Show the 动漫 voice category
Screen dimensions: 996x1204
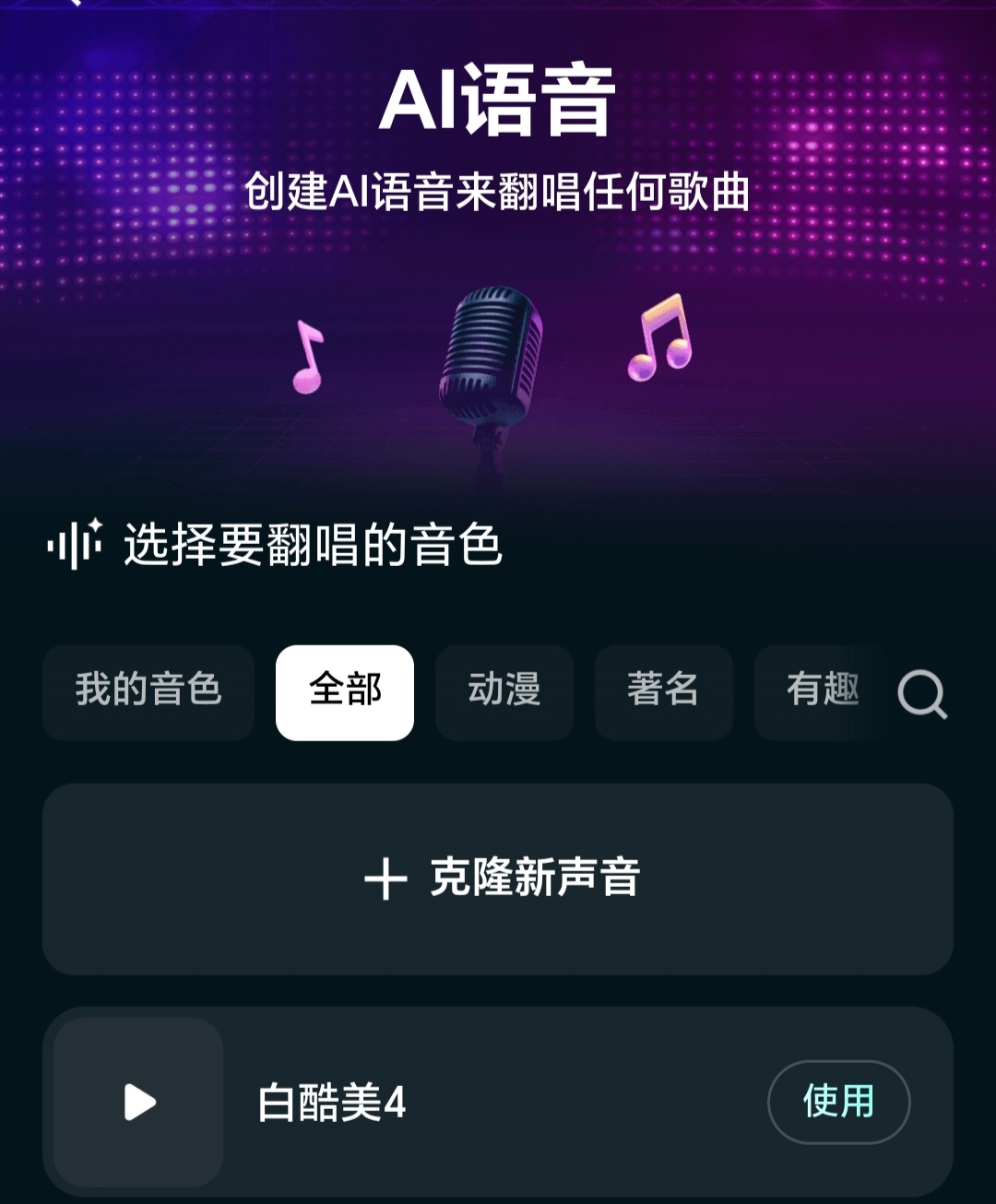(x=504, y=692)
